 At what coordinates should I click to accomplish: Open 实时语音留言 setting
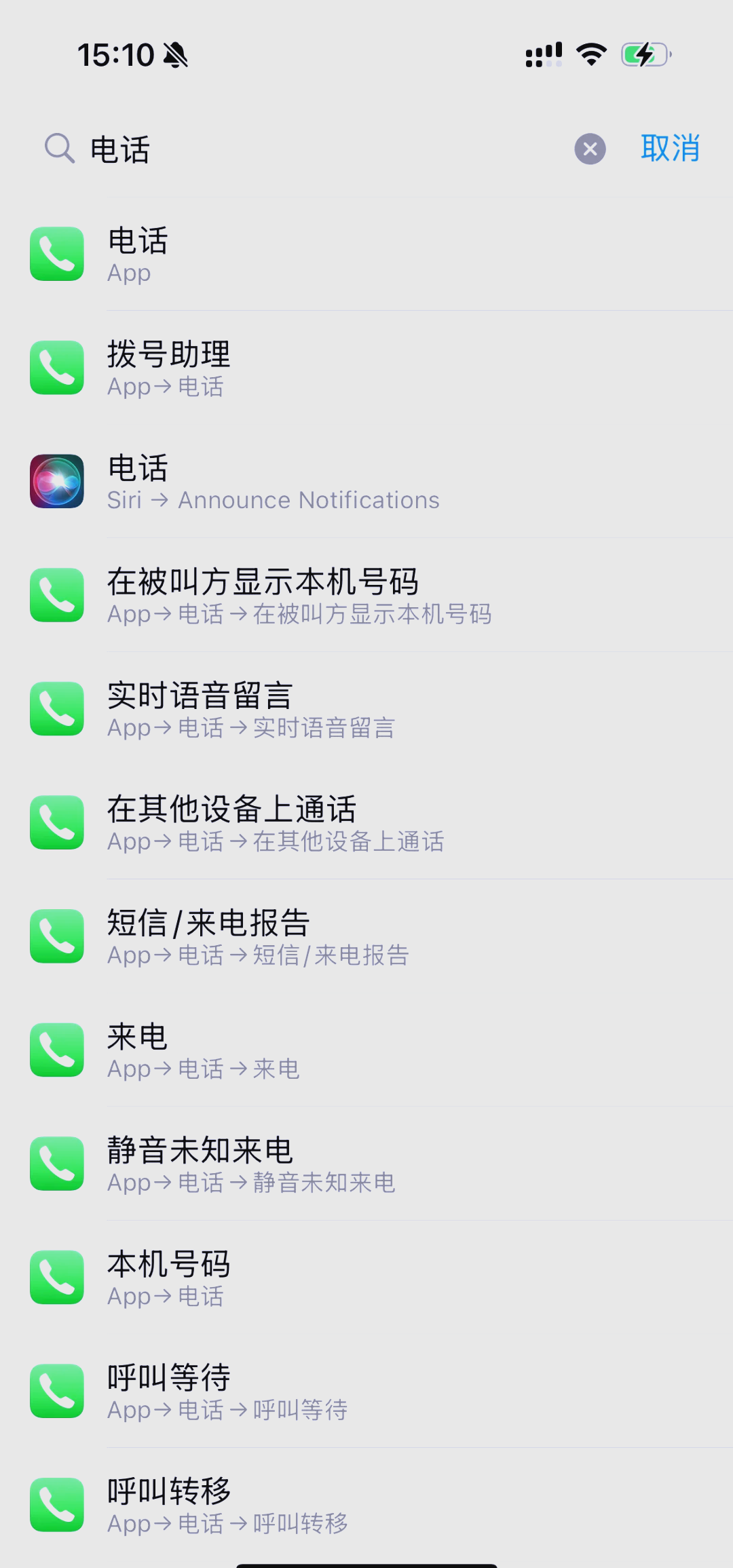(366, 709)
